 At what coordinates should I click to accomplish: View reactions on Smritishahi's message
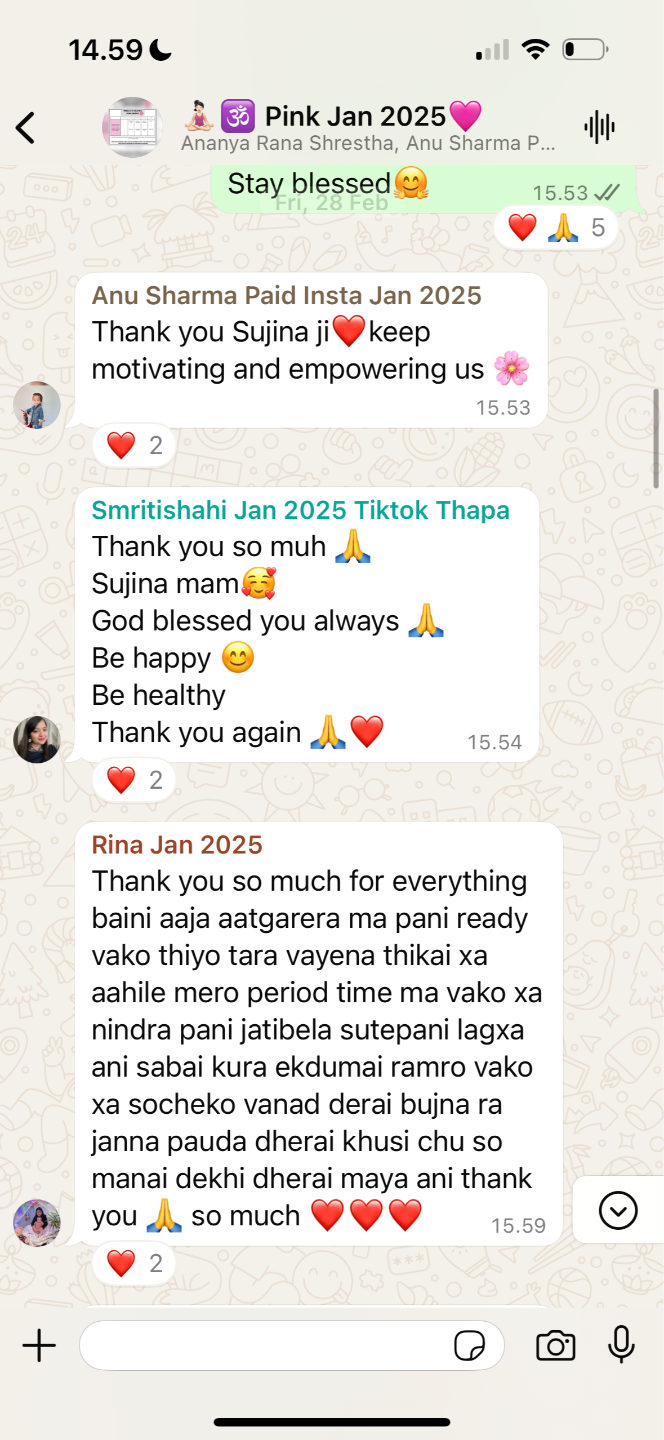(x=134, y=780)
